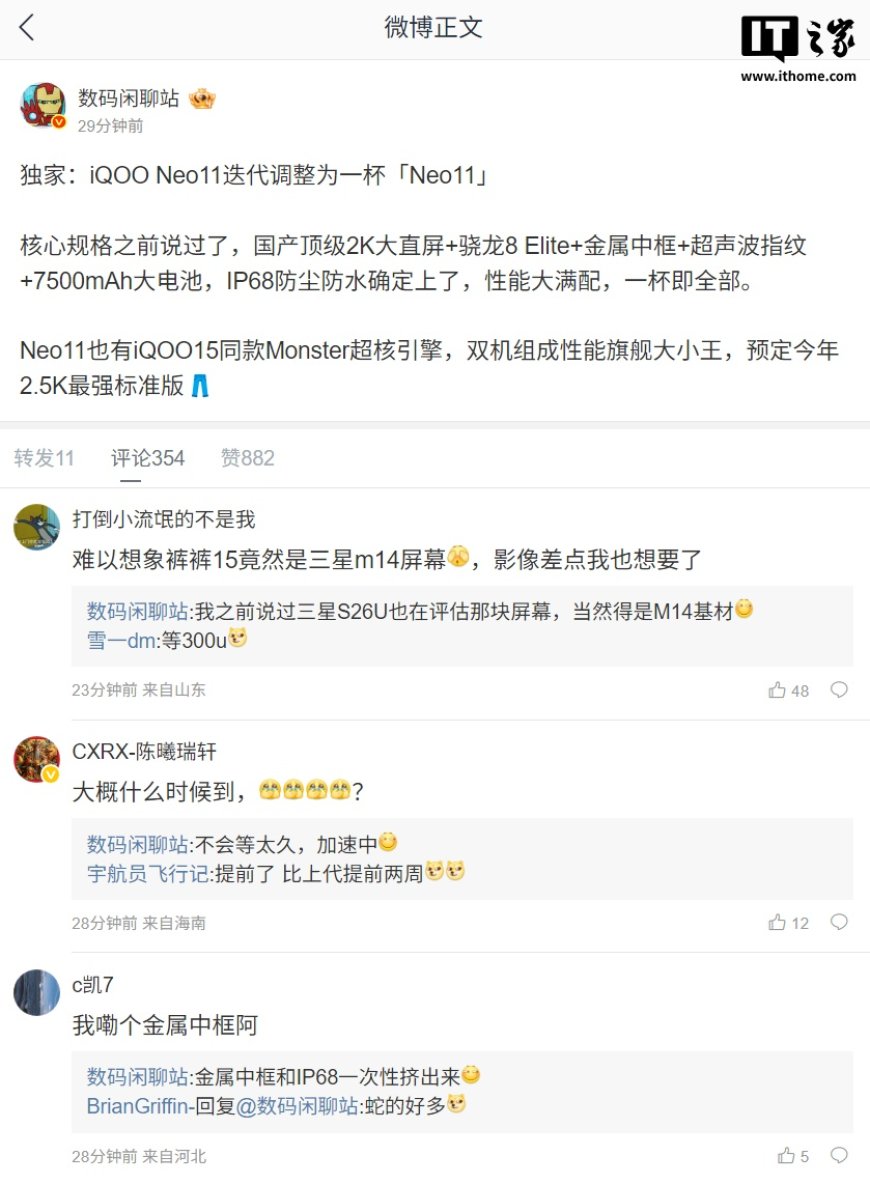Open c凯7's avatar
Image resolution: width=870 pixels, height=1184 pixels.
click(x=37, y=992)
